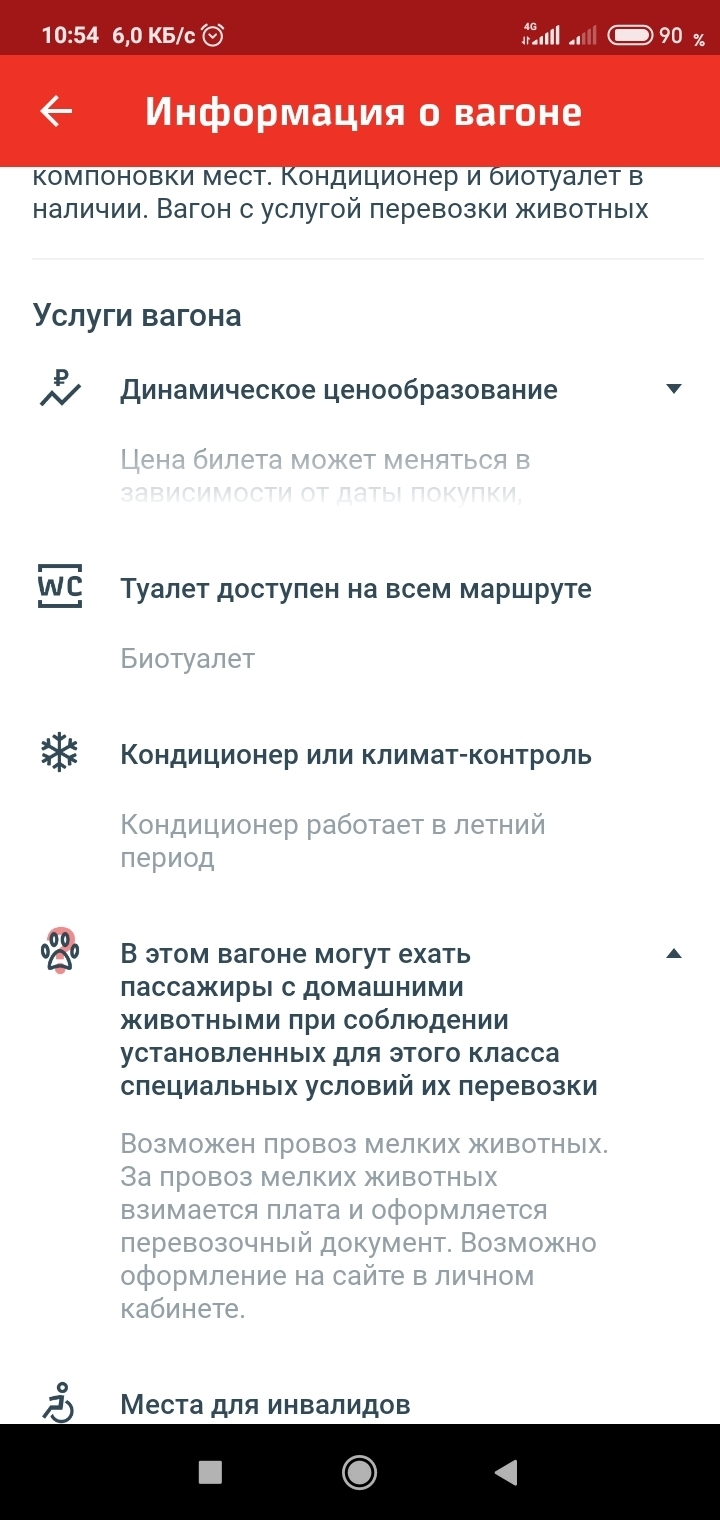720x1520 pixels.
Task: Collapse the pets transportation details section
Action: point(673,954)
